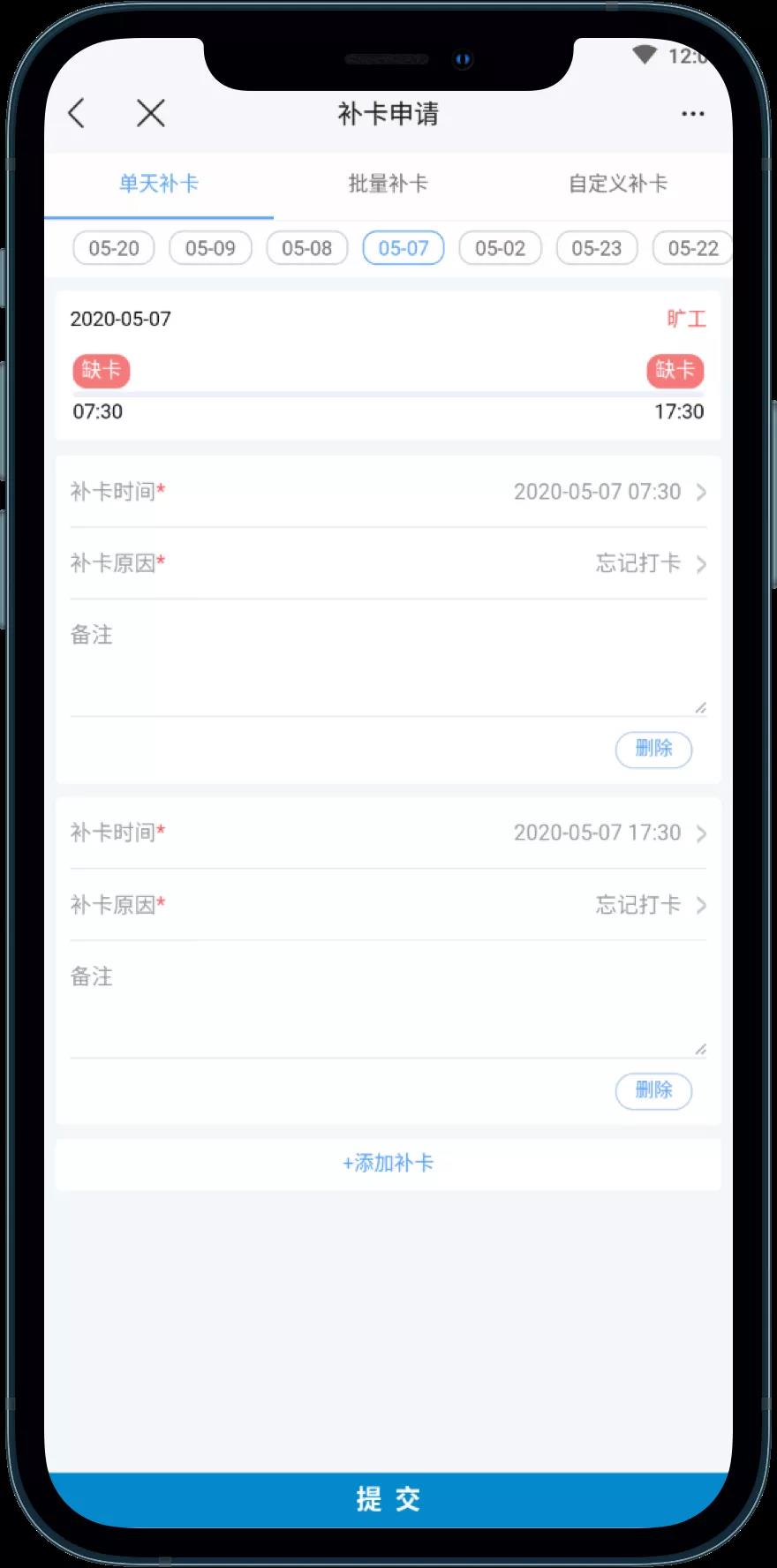The image size is (777, 1568).
Task: Select the 05-23 date chip
Action: click(597, 248)
